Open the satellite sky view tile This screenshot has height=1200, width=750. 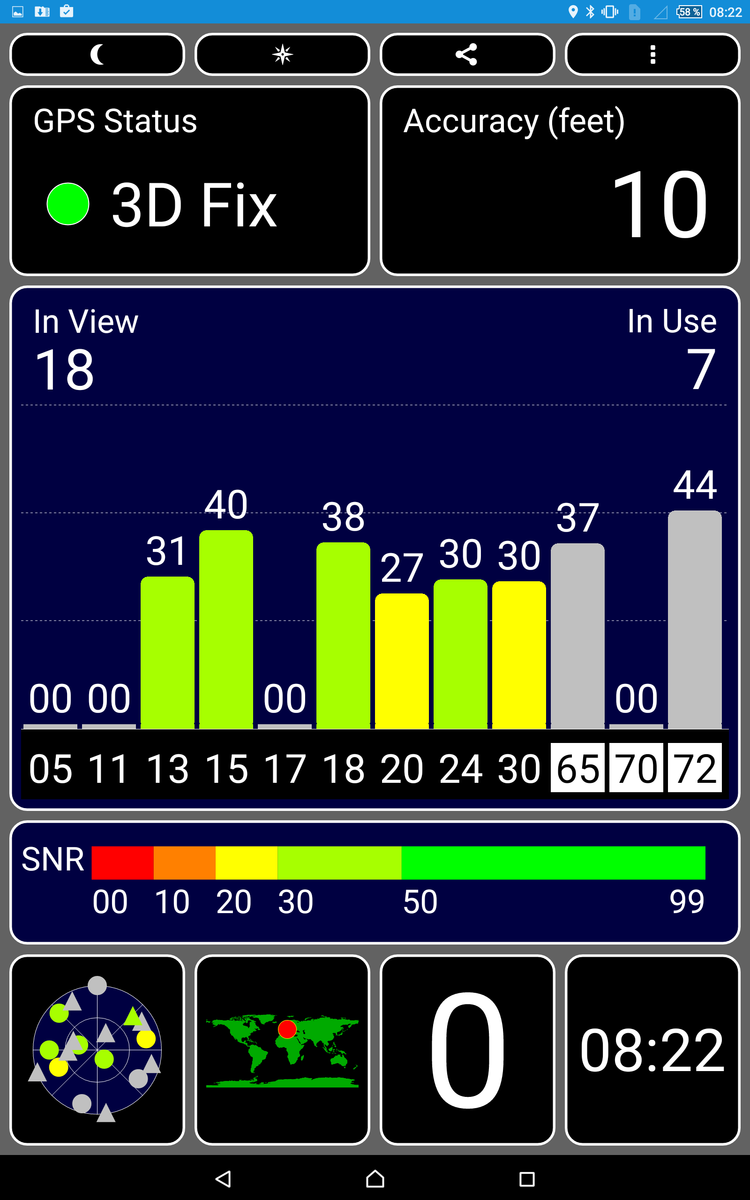[x=97, y=1049]
